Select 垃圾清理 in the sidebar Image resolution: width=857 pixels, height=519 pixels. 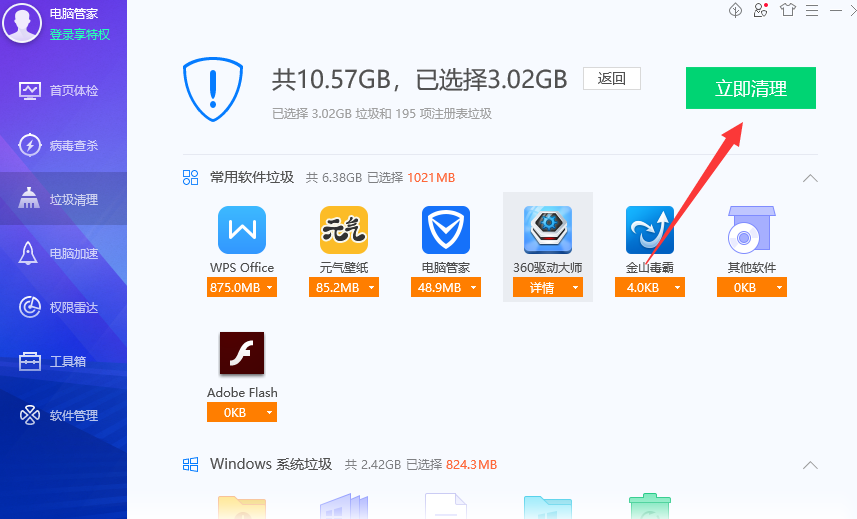pyautogui.click(x=63, y=199)
